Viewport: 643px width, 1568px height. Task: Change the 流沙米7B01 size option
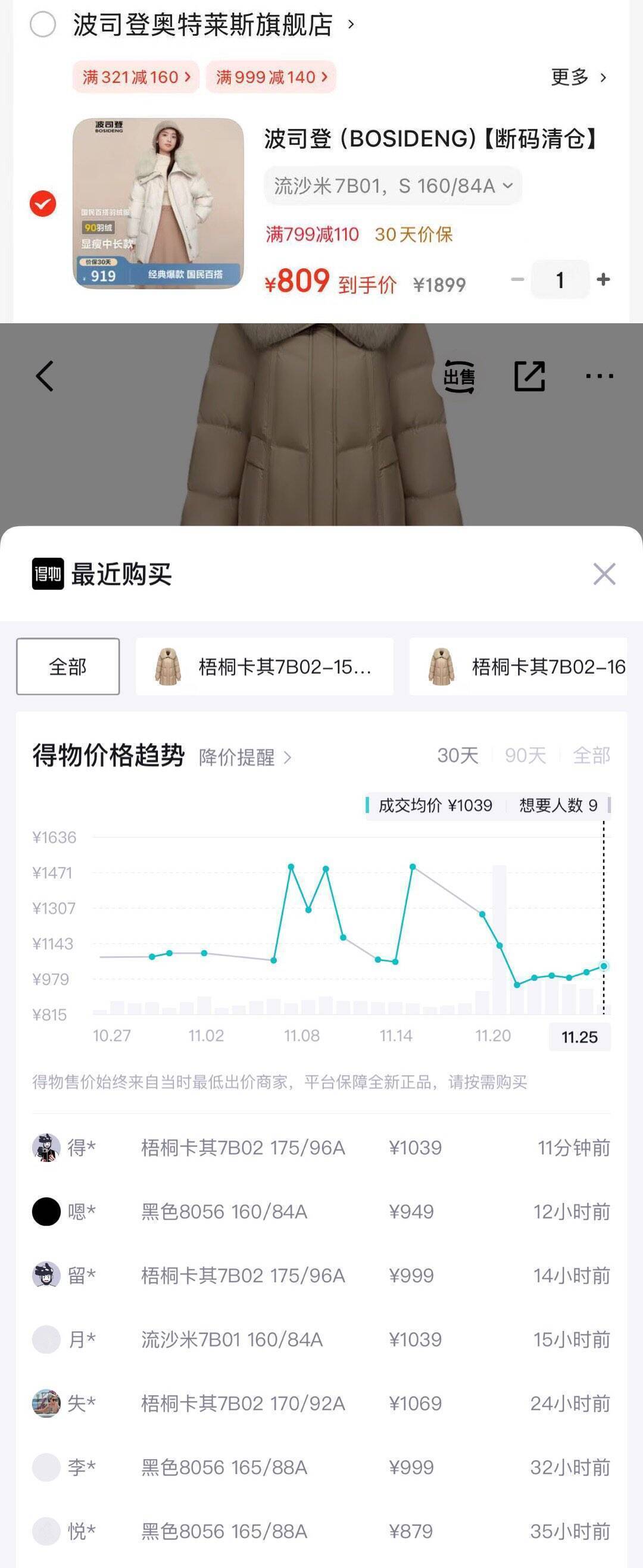[393, 186]
